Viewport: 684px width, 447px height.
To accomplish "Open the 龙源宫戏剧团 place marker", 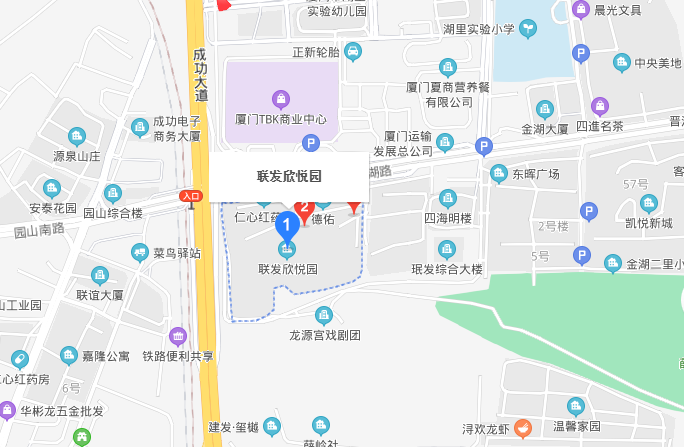I will [324, 316].
